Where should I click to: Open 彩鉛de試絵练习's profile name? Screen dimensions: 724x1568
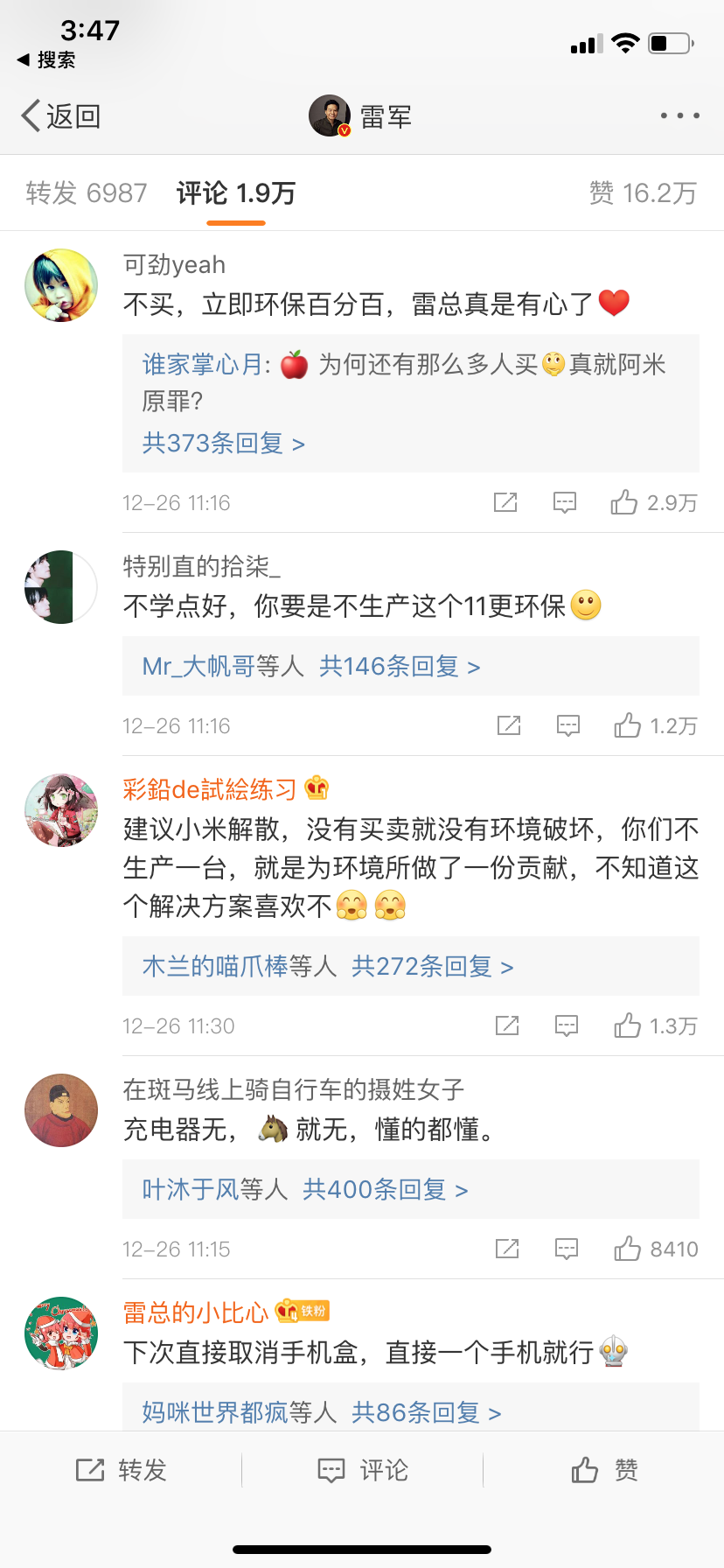click(x=210, y=789)
